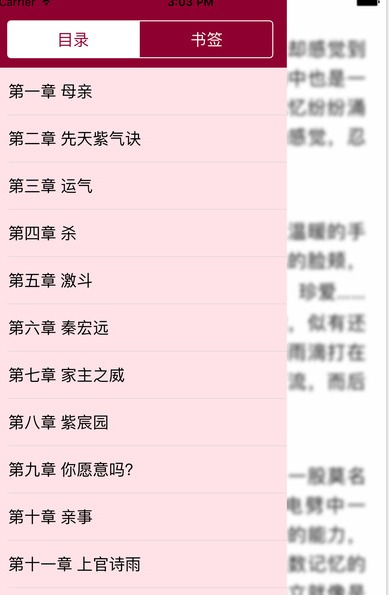
Task: Go to chapter 第九章 你愿意吗?
Action: point(143,470)
